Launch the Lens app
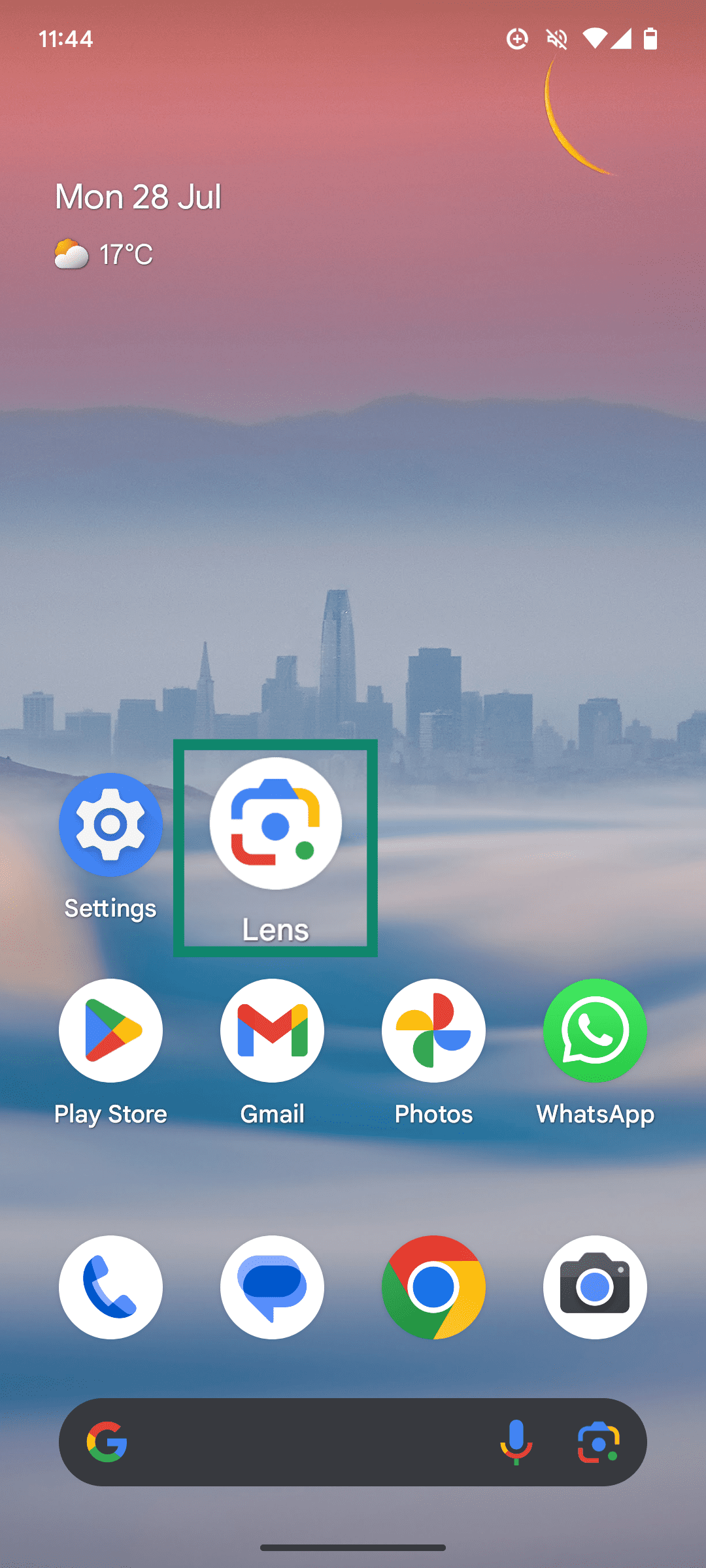 [x=275, y=823]
